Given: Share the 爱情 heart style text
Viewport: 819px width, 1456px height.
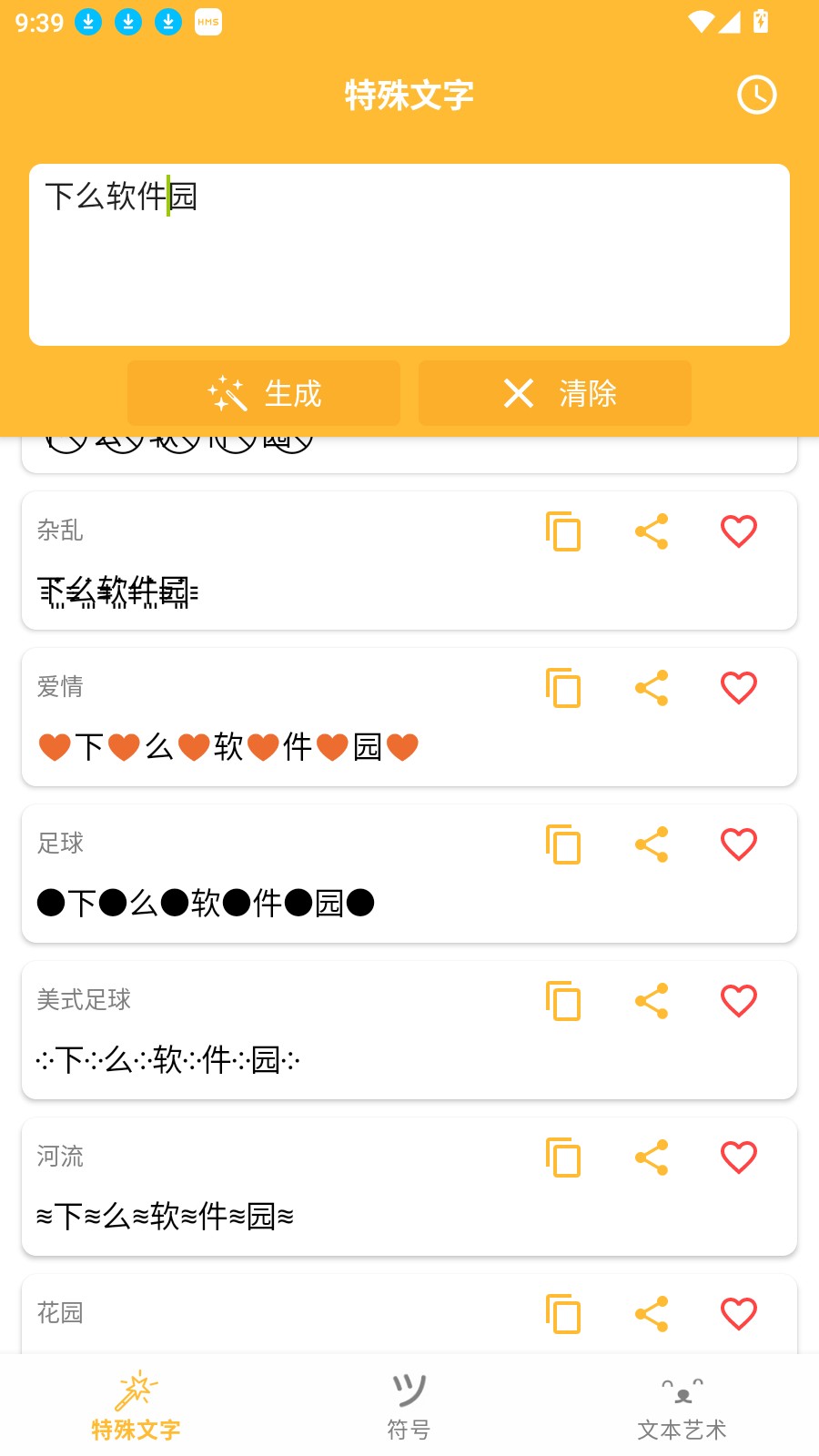Looking at the screenshot, I should [651, 688].
